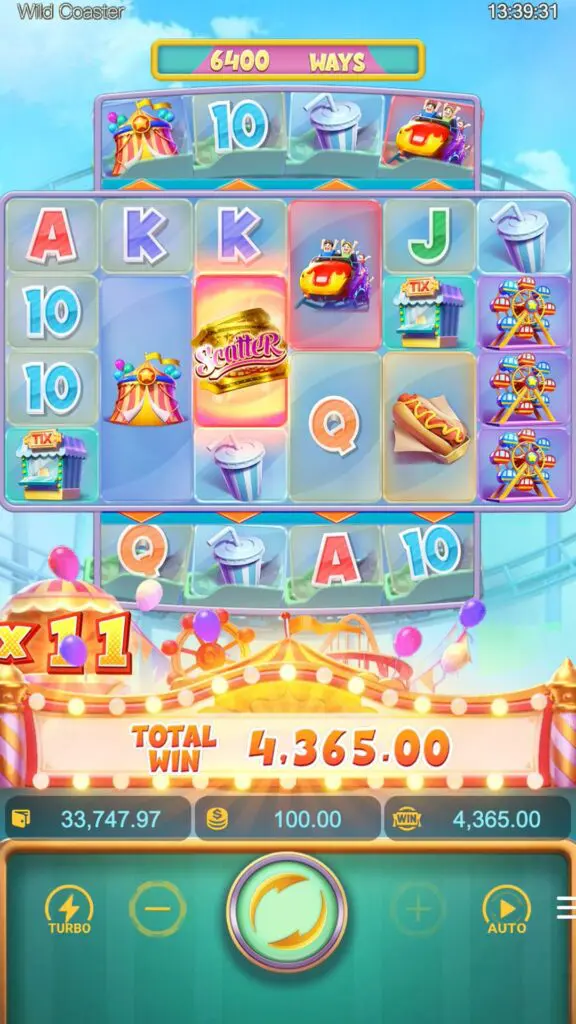This screenshot has width=576, height=1024.
Task: Increase the bet with the plus button
Action: (419, 908)
